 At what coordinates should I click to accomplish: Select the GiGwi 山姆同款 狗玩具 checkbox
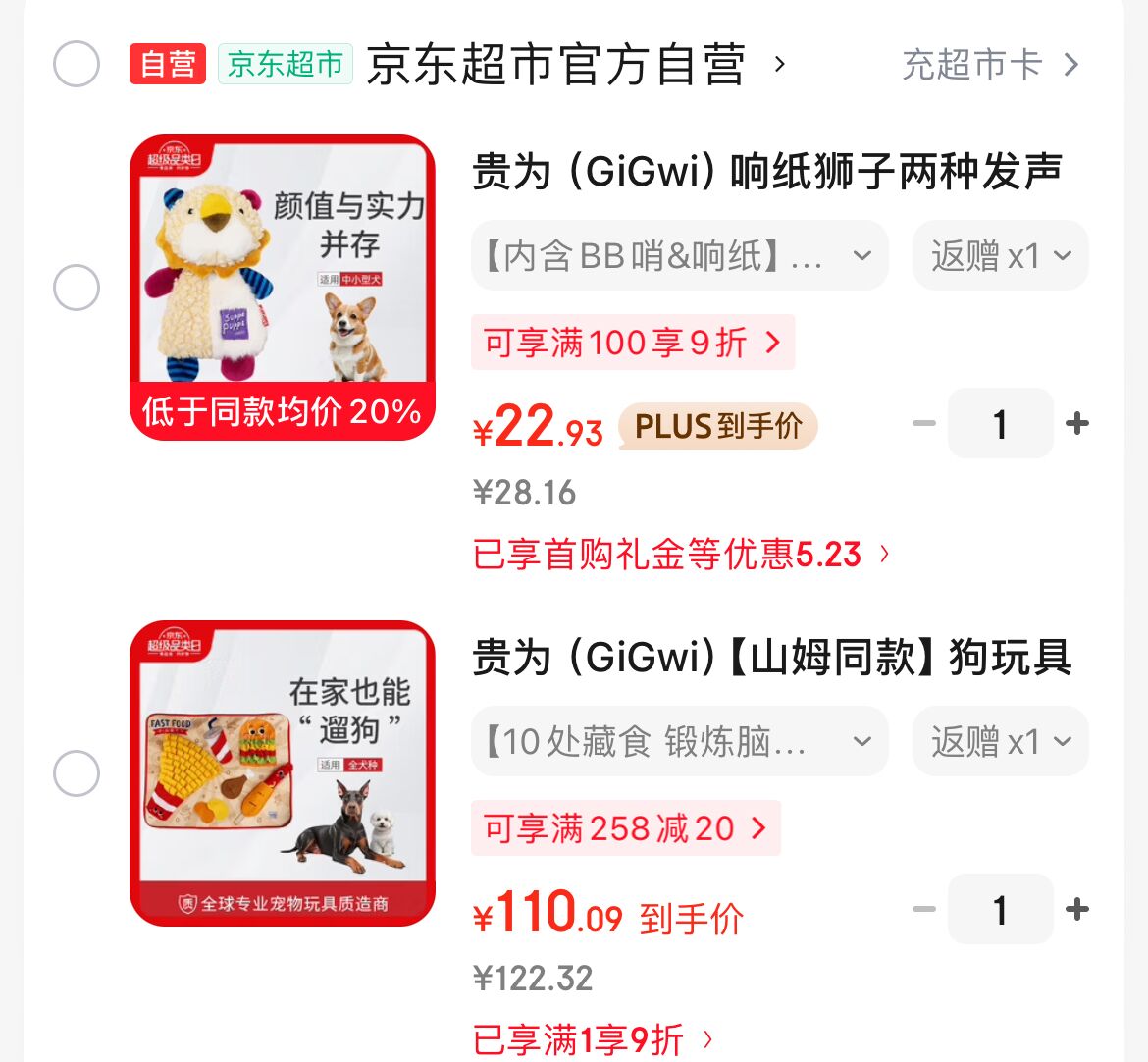pos(77,773)
